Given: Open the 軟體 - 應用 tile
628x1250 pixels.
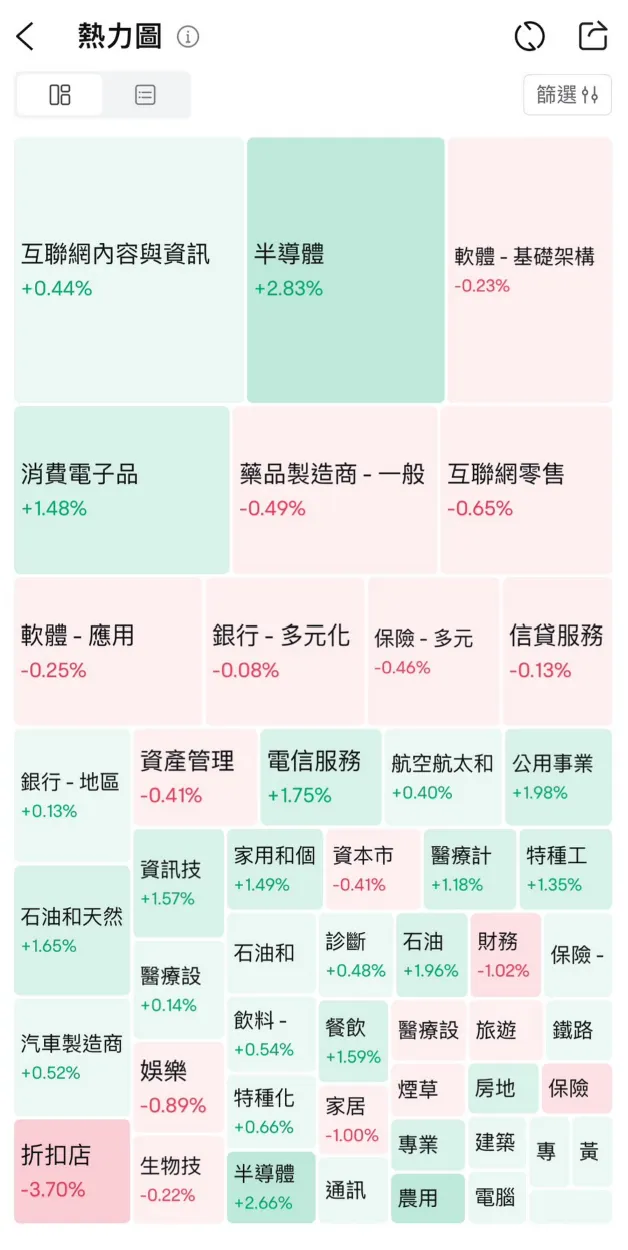Looking at the screenshot, I should (x=108, y=651).
